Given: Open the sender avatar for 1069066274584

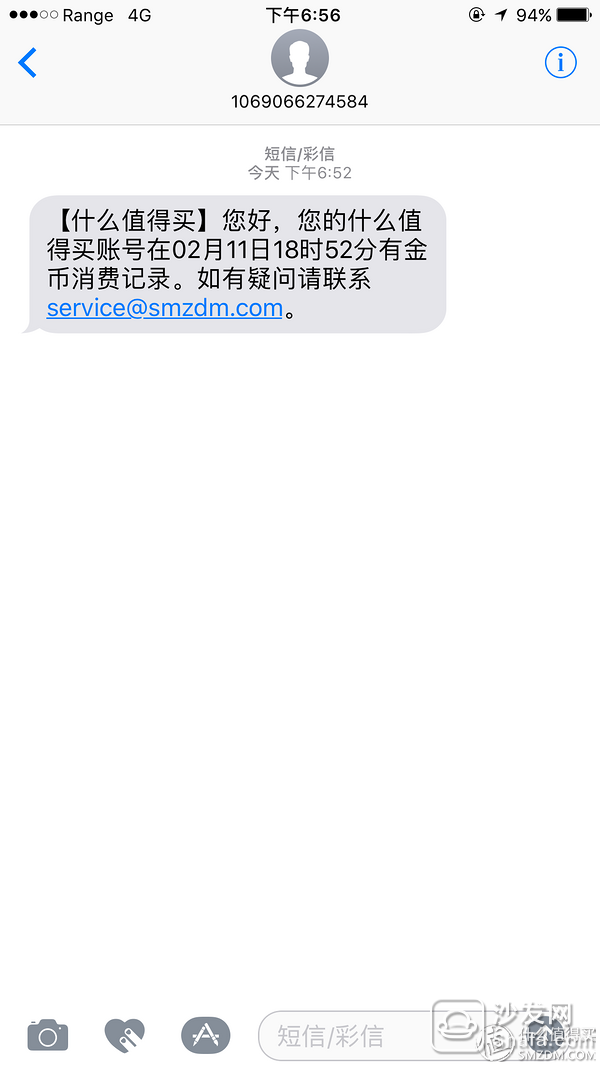Looking at the screenshot, I should coord(299,58).
